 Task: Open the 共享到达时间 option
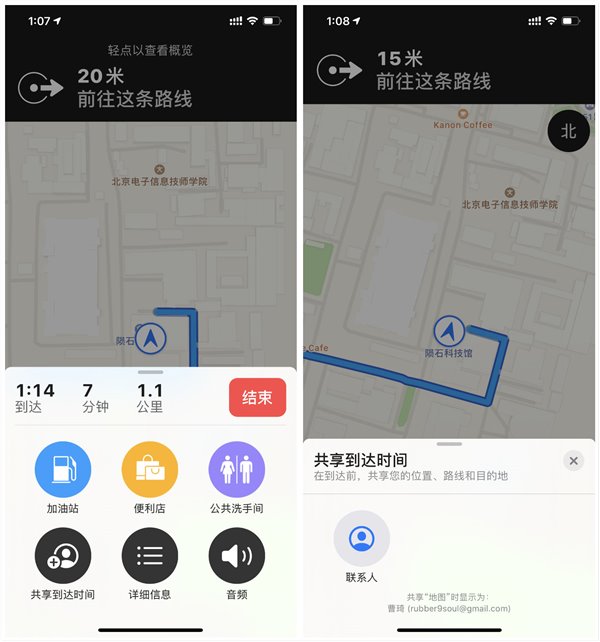coord(62,556)
